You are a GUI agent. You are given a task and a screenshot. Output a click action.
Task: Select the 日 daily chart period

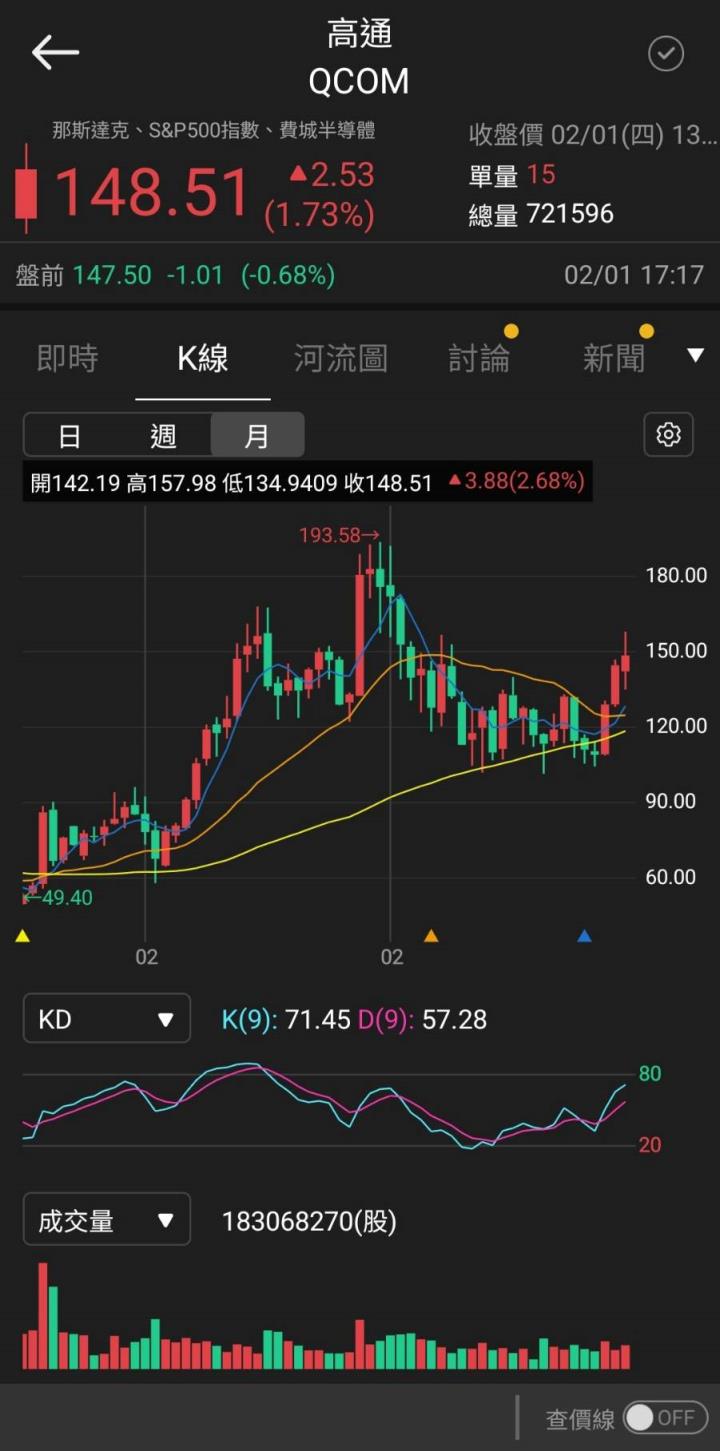coord(67,434)
